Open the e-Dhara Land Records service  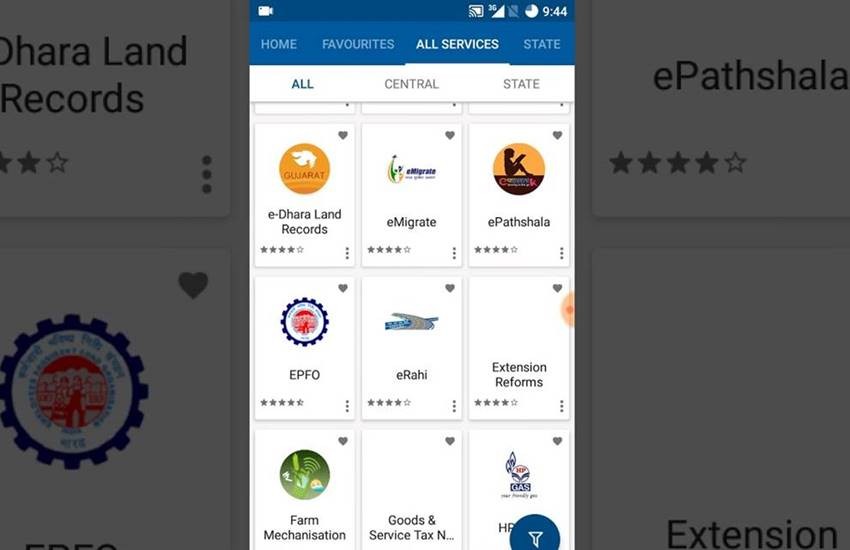(304, 190)
